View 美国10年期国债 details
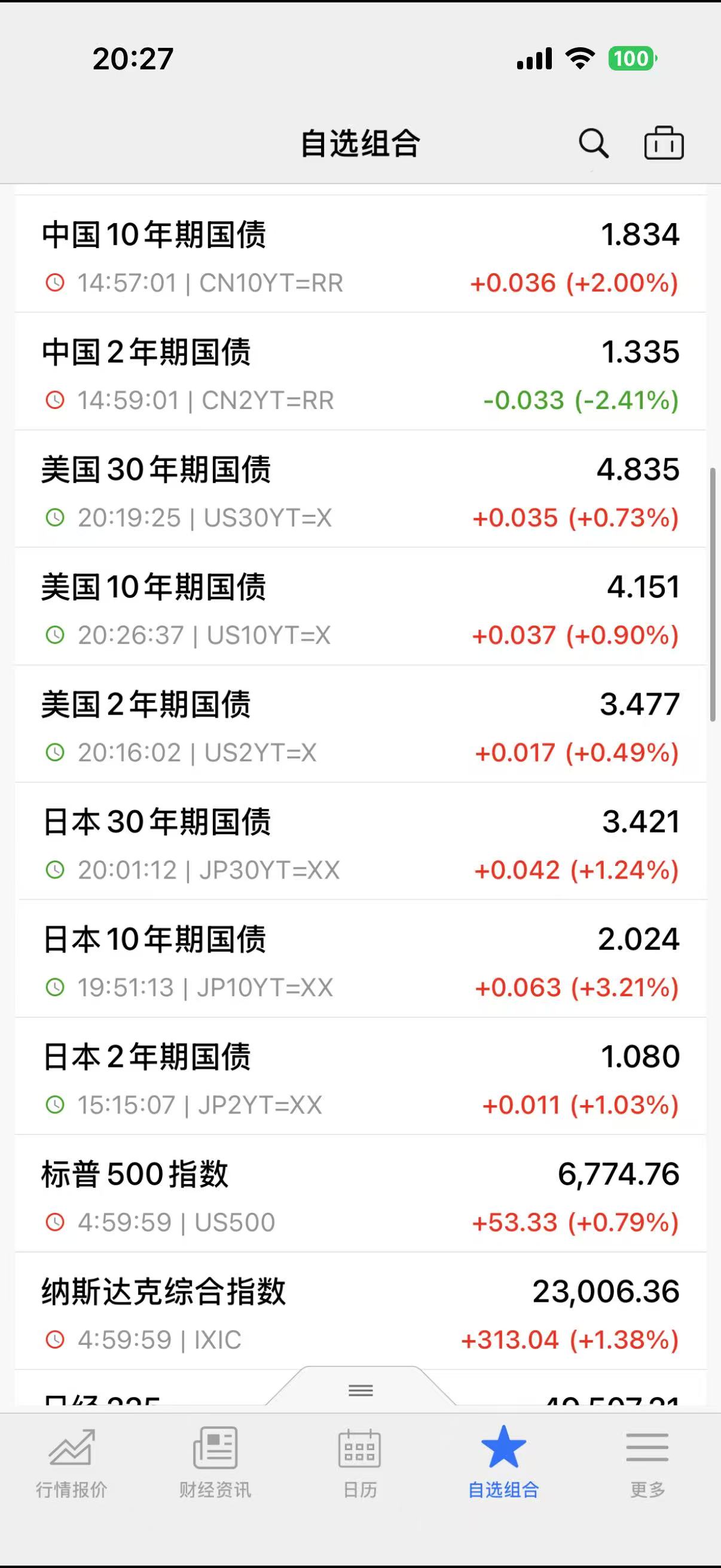Image resolution: width=721 pixels, height=1568 pixels. pyautogui.click(x=360, y=607)
